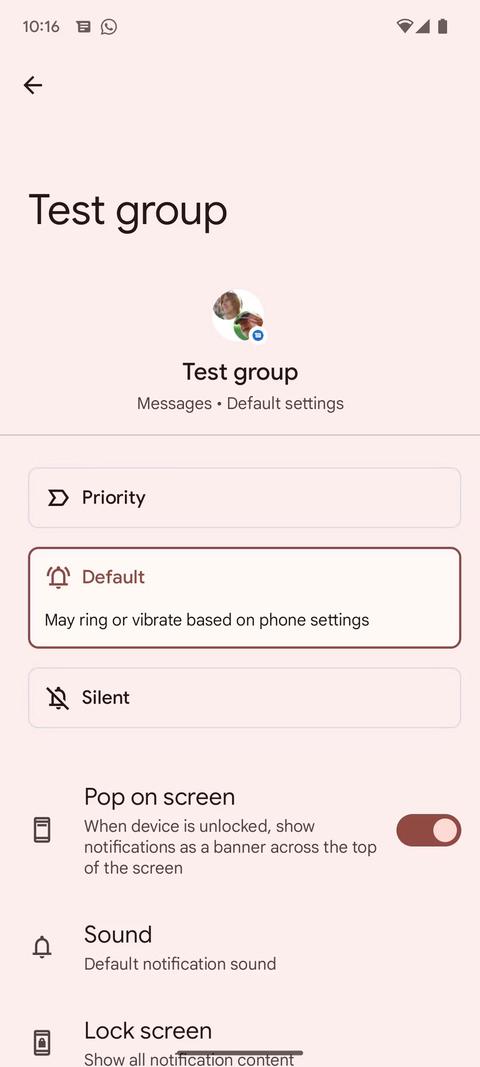Choose the Default notification option
The height and width of the screenshot is (1067, 480).
click(x=244, y=597)
